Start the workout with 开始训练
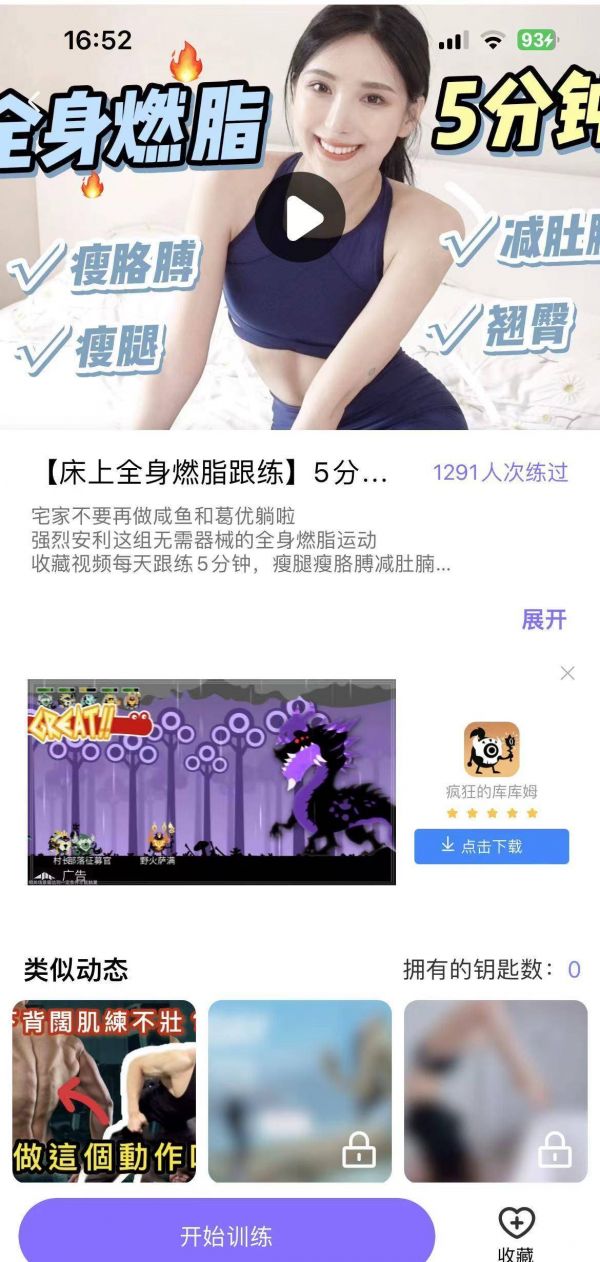Screen dimensions: 600x1262 (x=226, y=1235)
